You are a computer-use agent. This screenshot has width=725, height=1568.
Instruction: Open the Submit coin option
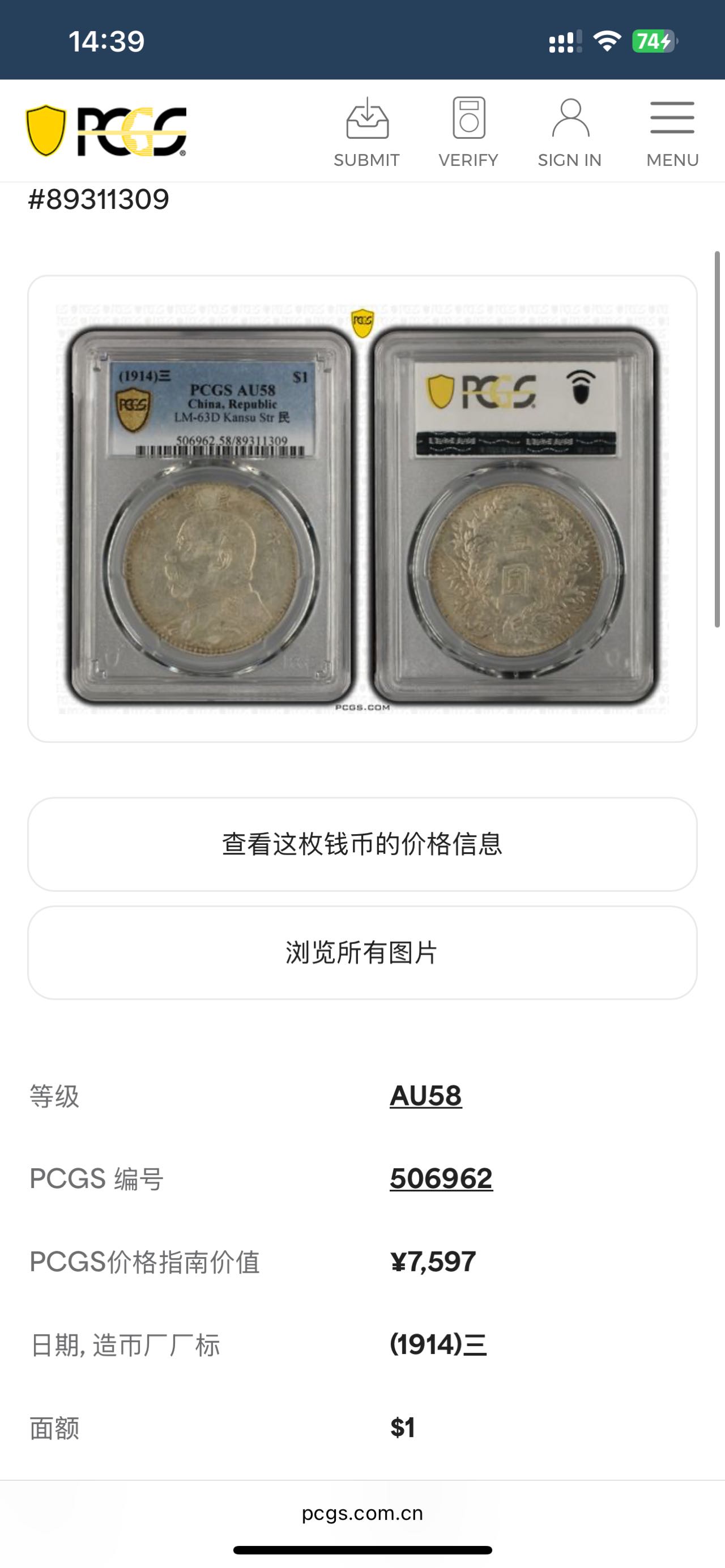click(366, 132)
